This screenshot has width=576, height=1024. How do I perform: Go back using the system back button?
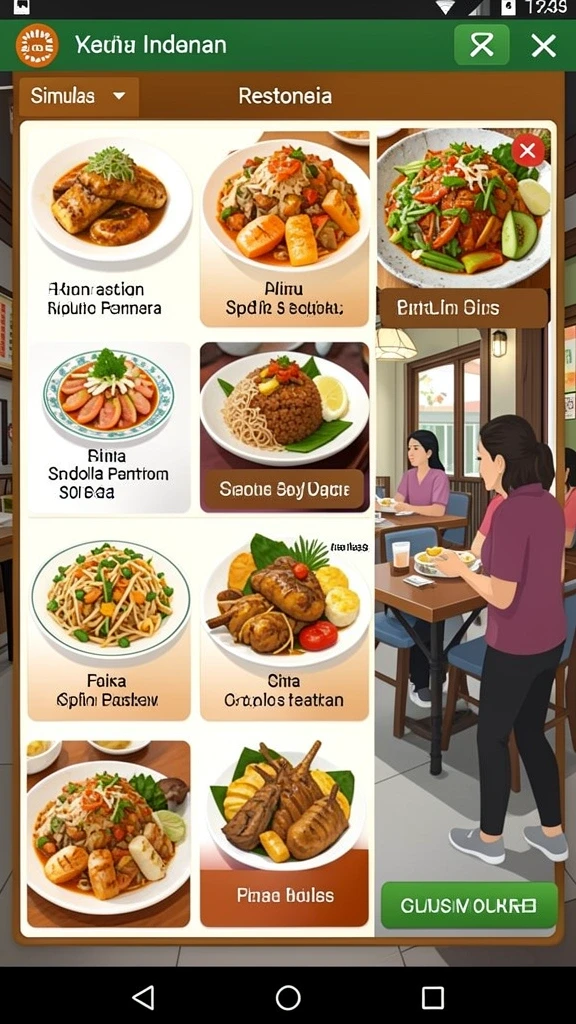point(143,997)
